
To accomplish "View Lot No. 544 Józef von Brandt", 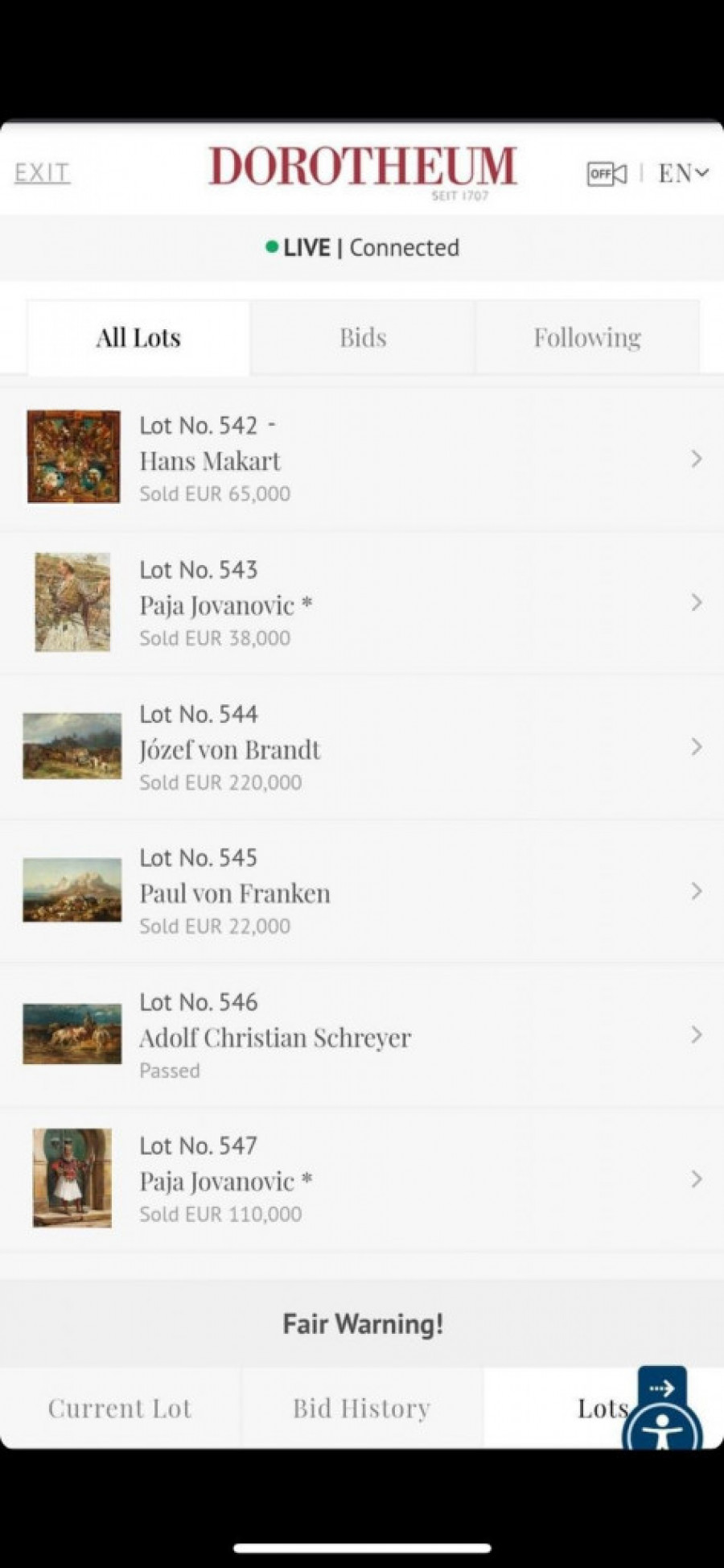I will pyautogui.click(x=362, y=747).
